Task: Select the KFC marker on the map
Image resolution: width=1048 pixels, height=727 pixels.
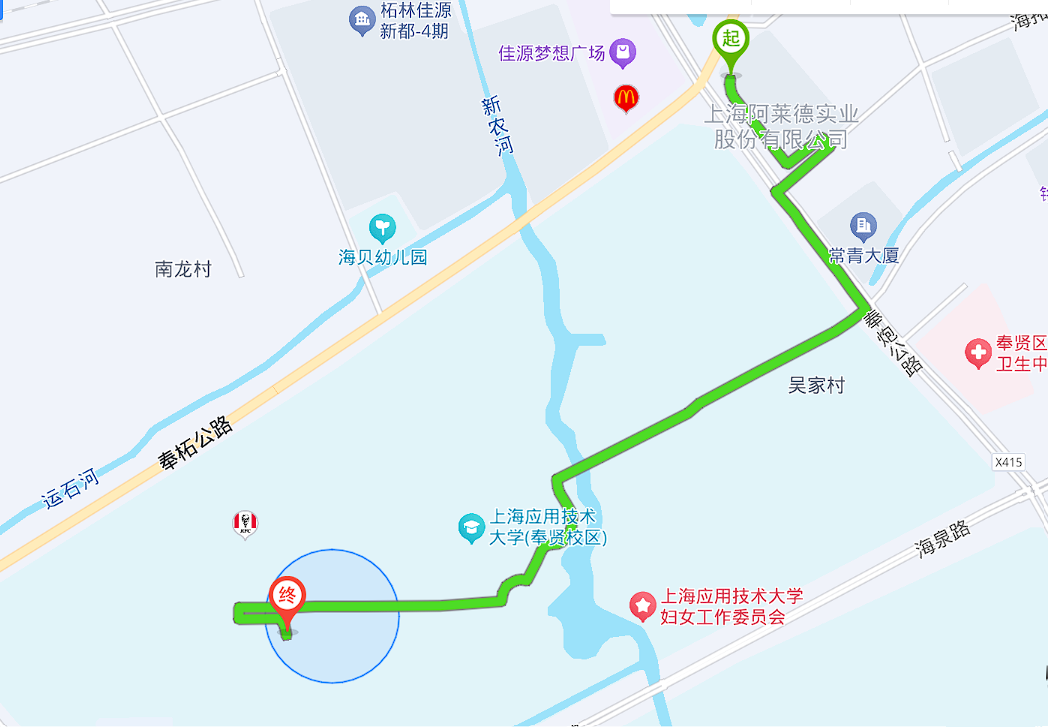Action: pyautogui.click(x=244, y=523)
